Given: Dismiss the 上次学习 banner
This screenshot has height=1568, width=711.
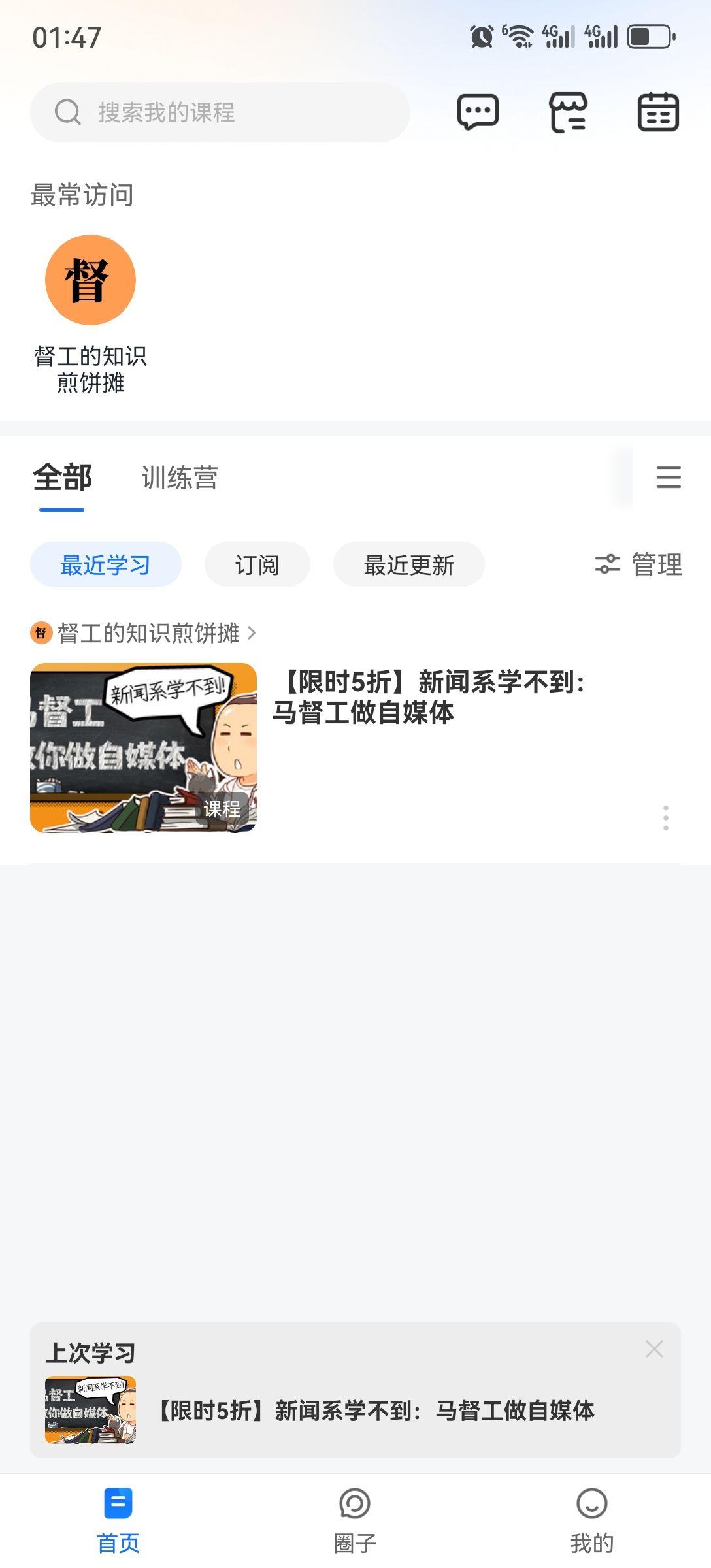Looking at the screenshot, I should pos(653,1348).
